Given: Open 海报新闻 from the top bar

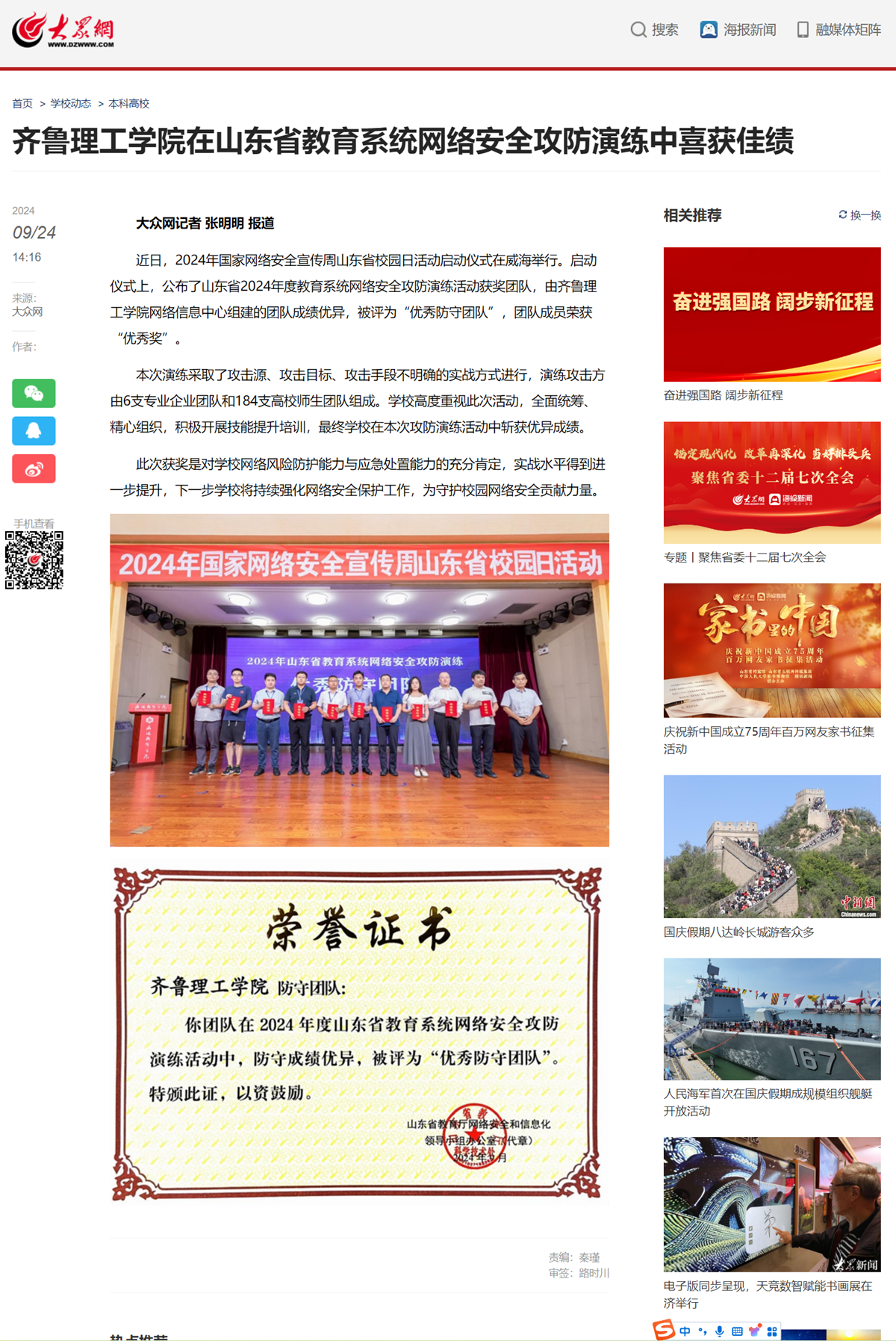Looking at the screenshot, I should 738,30.
